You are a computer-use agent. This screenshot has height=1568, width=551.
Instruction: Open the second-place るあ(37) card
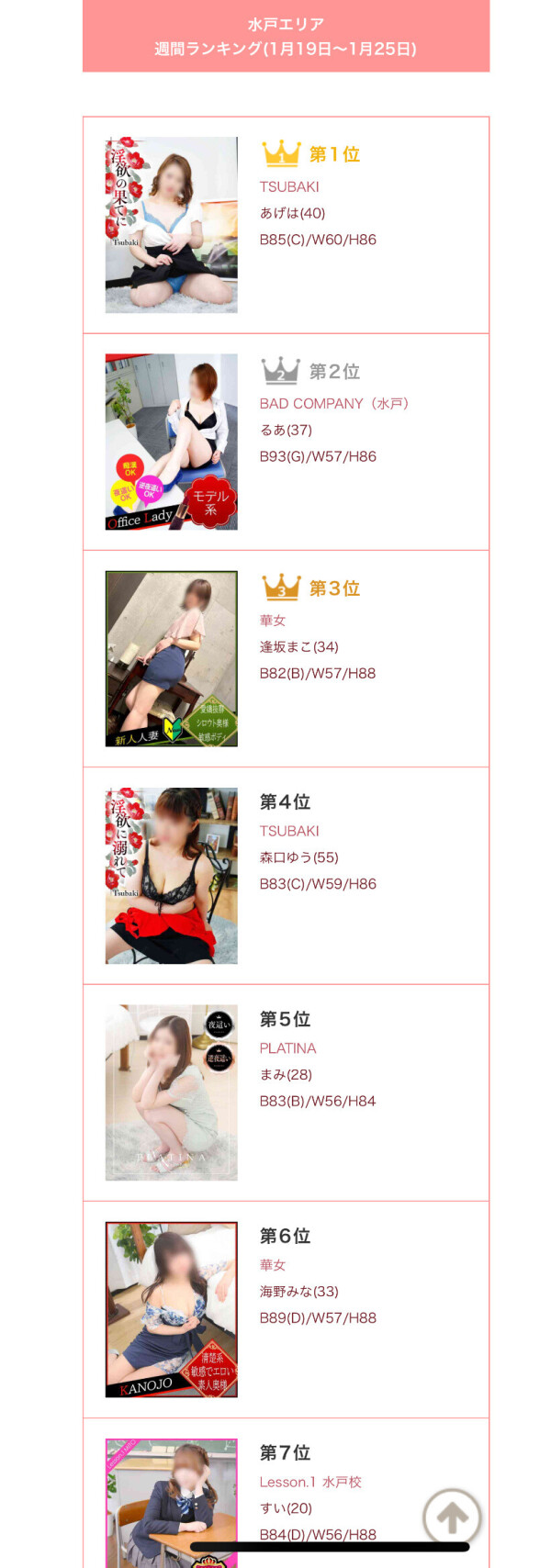point(172,442)
